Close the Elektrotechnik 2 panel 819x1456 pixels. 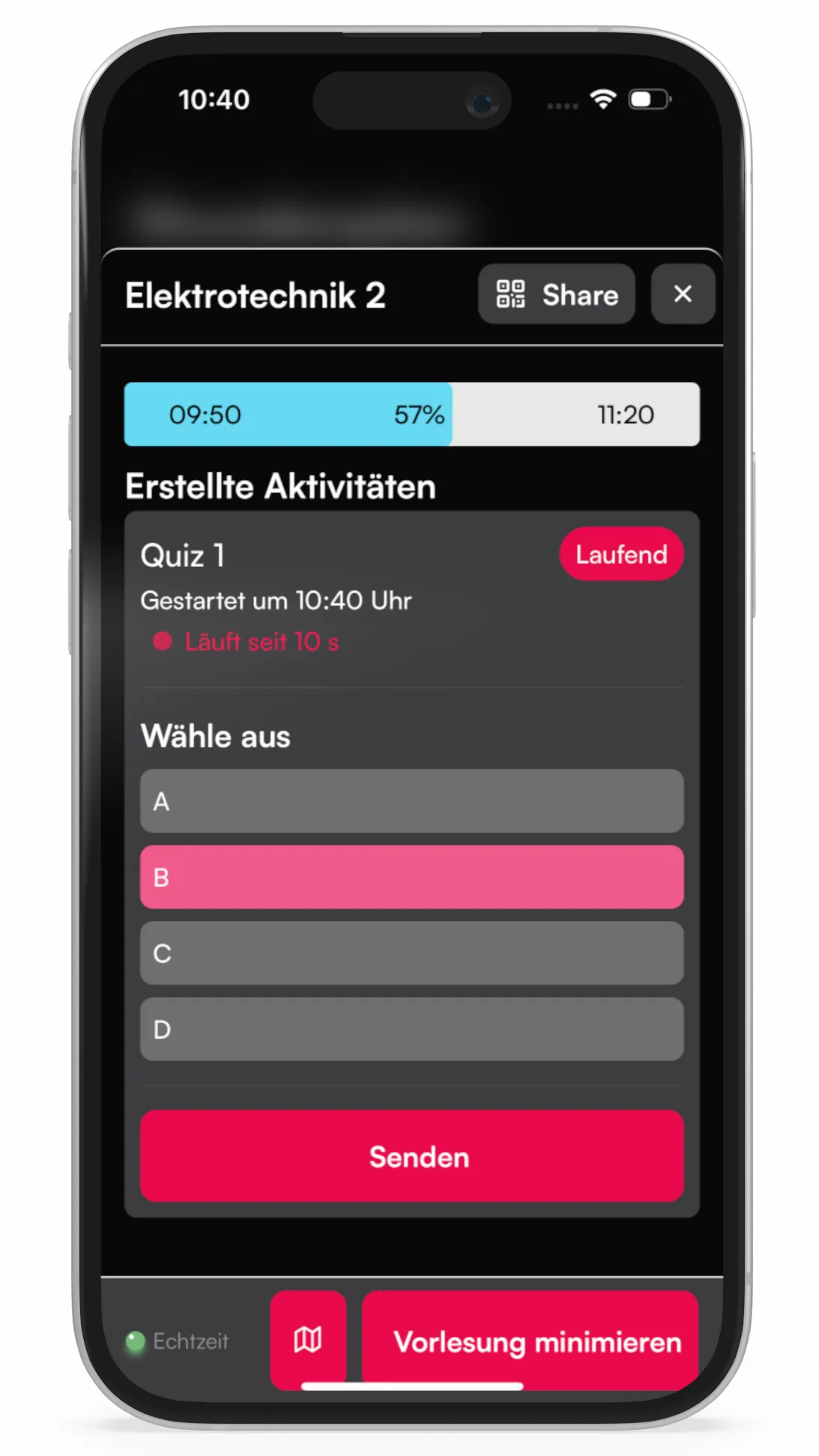click(x=683, y=294)
